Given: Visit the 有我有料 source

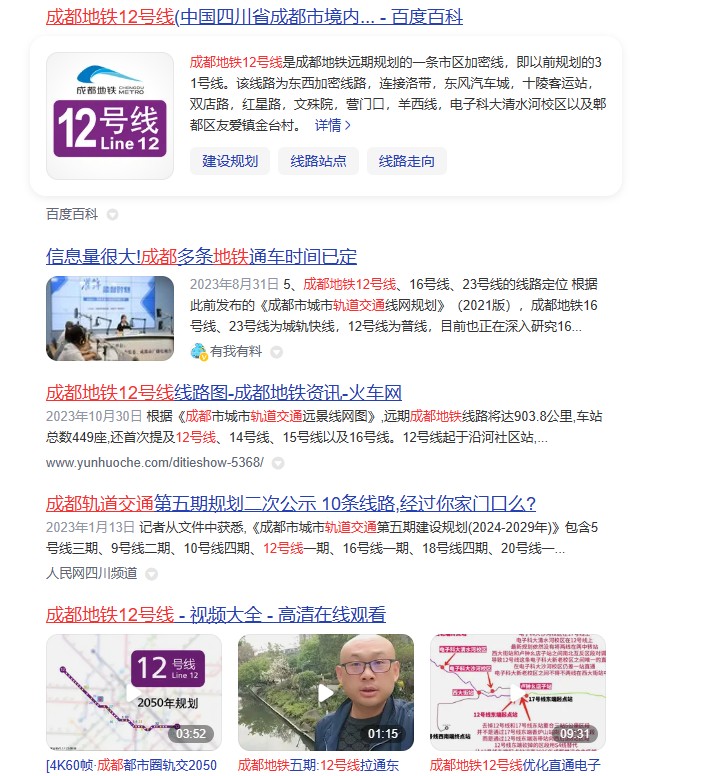Looking at the screenshot, I should [235, 351].
